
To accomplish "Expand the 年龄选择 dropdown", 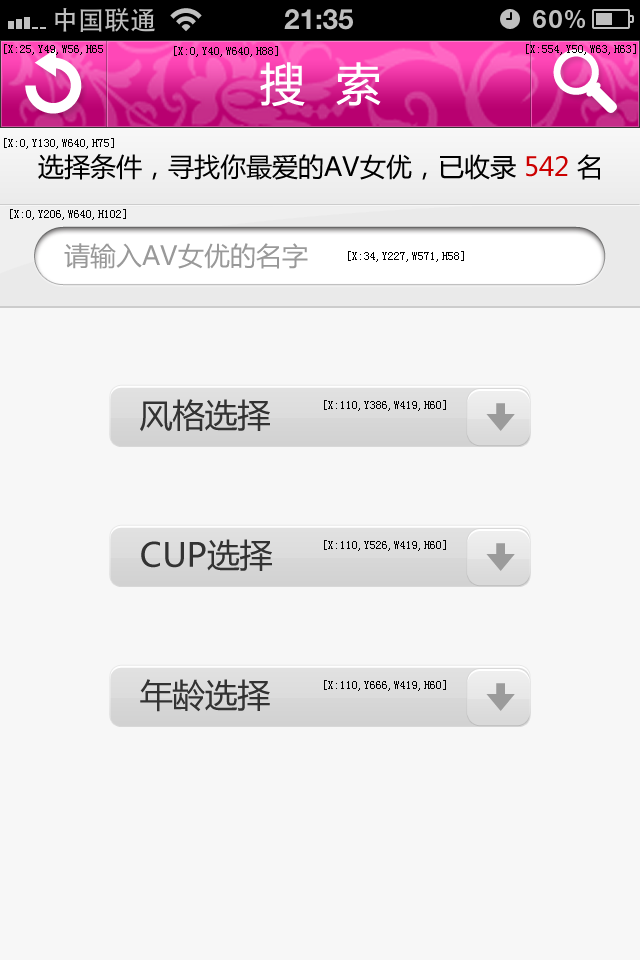I will pyautogui.click(x=319, y=696).
